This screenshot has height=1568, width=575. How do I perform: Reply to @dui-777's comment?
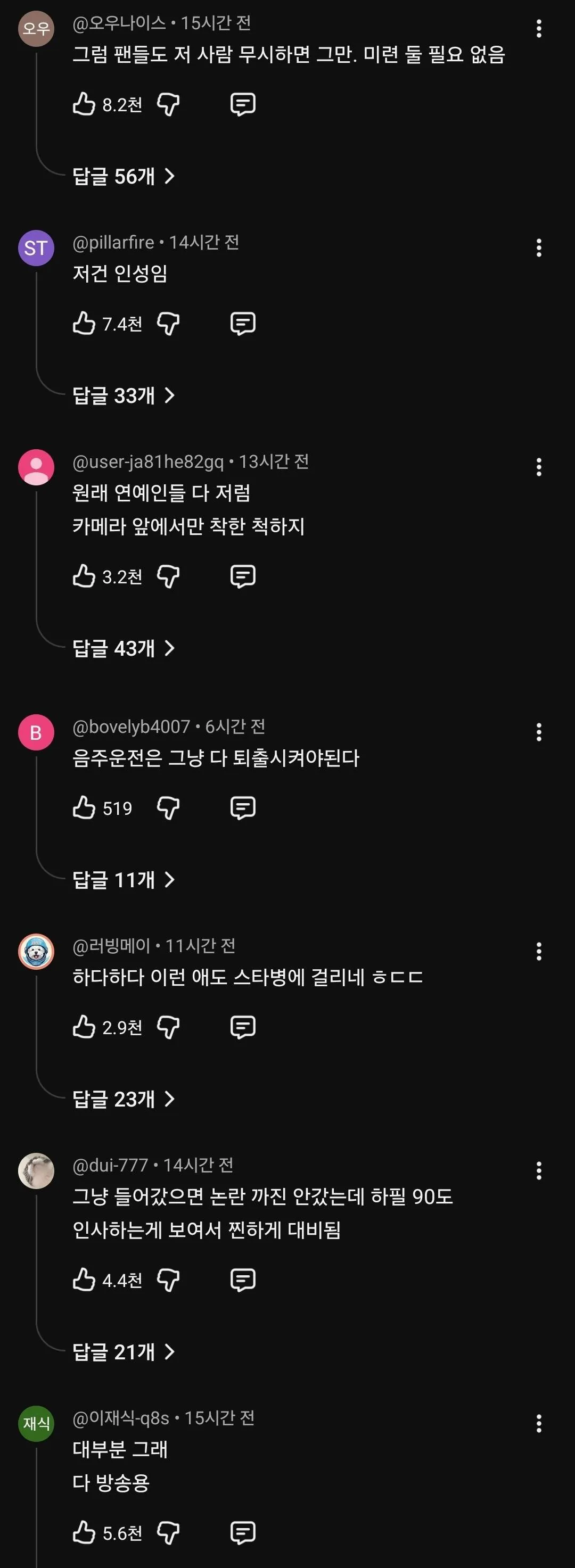(242, 1280)
